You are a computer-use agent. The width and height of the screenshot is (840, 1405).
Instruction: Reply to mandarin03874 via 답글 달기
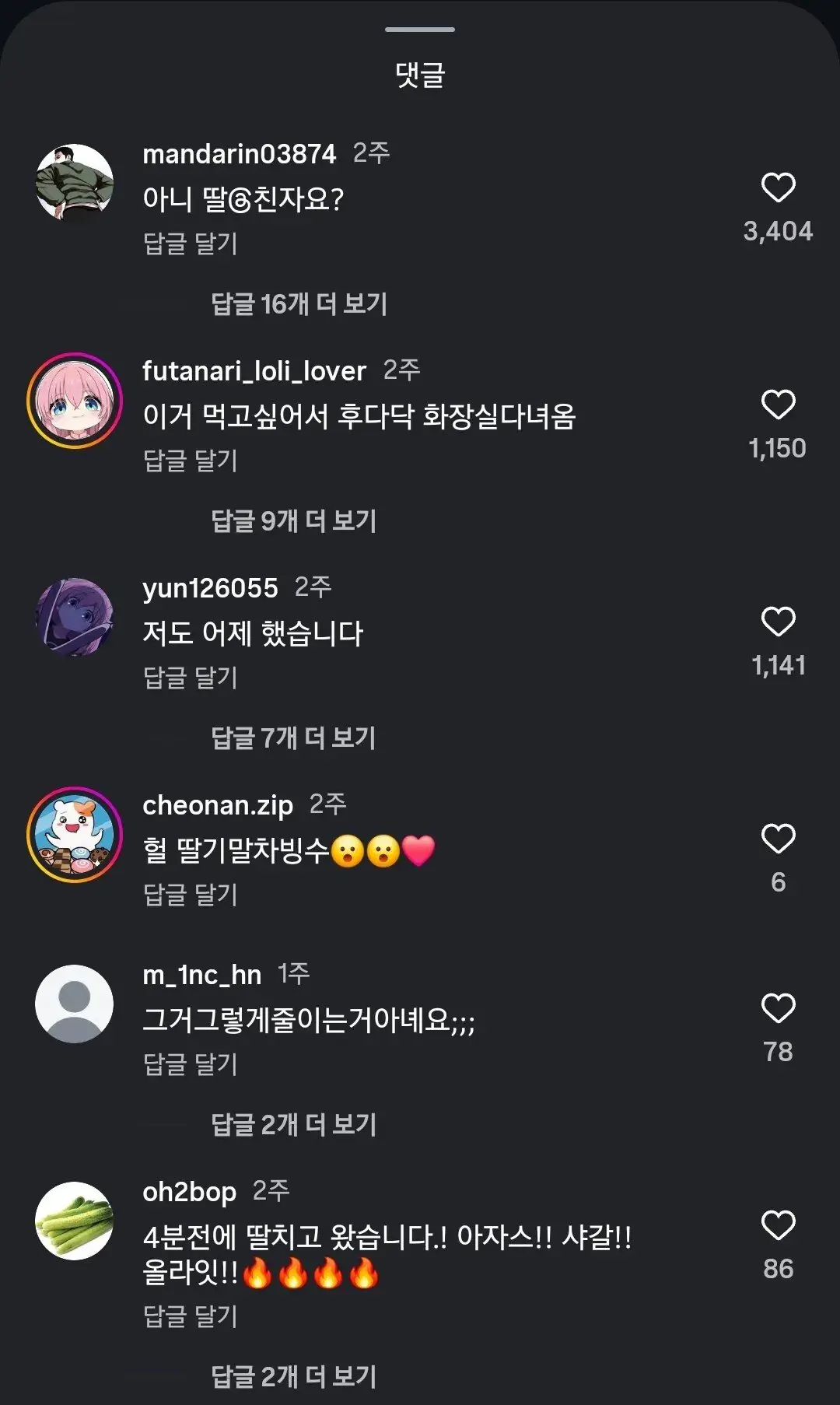(192, 244)
